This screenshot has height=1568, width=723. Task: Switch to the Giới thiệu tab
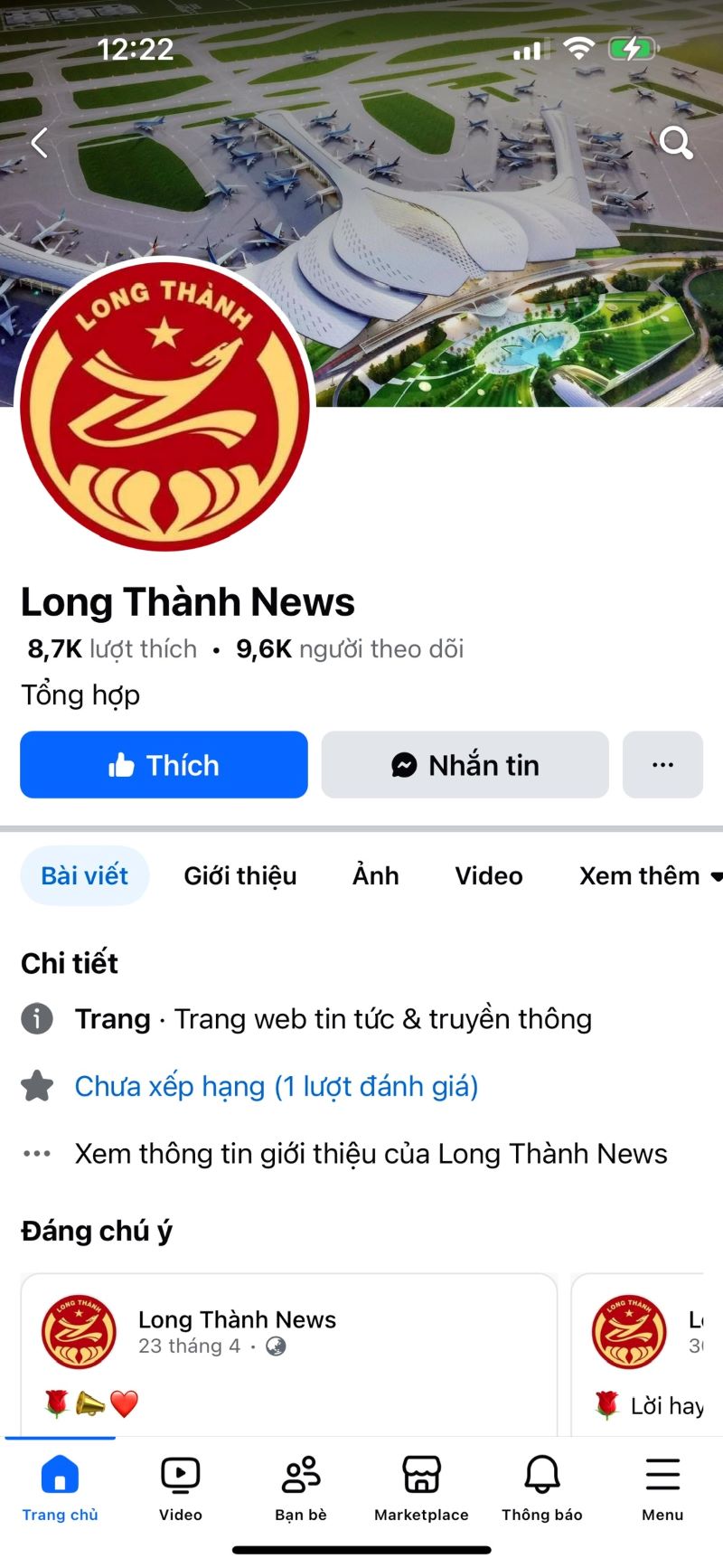(240, 875)
